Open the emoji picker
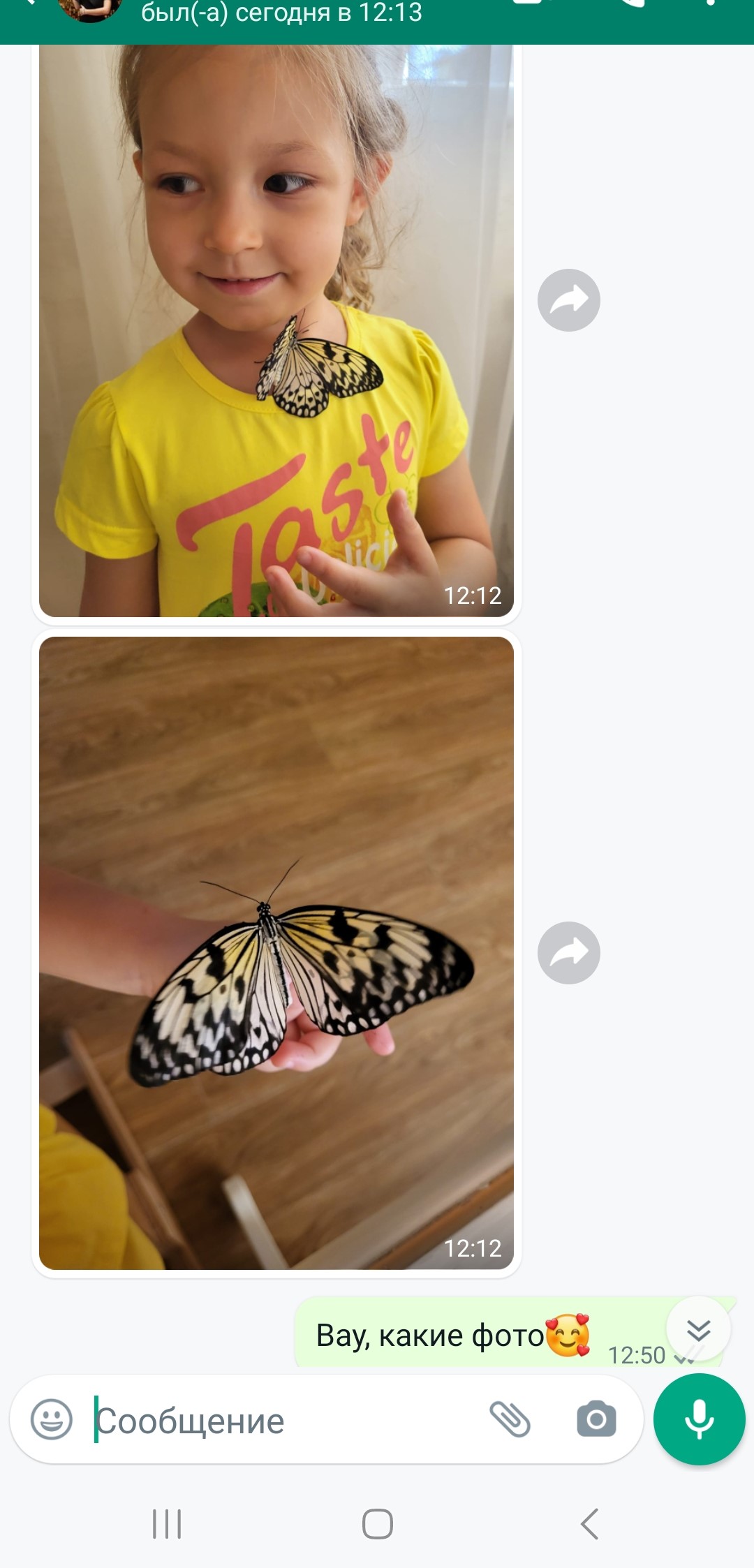Image resolution: width=754 pixels, height=1568 pixels. 52,1419
